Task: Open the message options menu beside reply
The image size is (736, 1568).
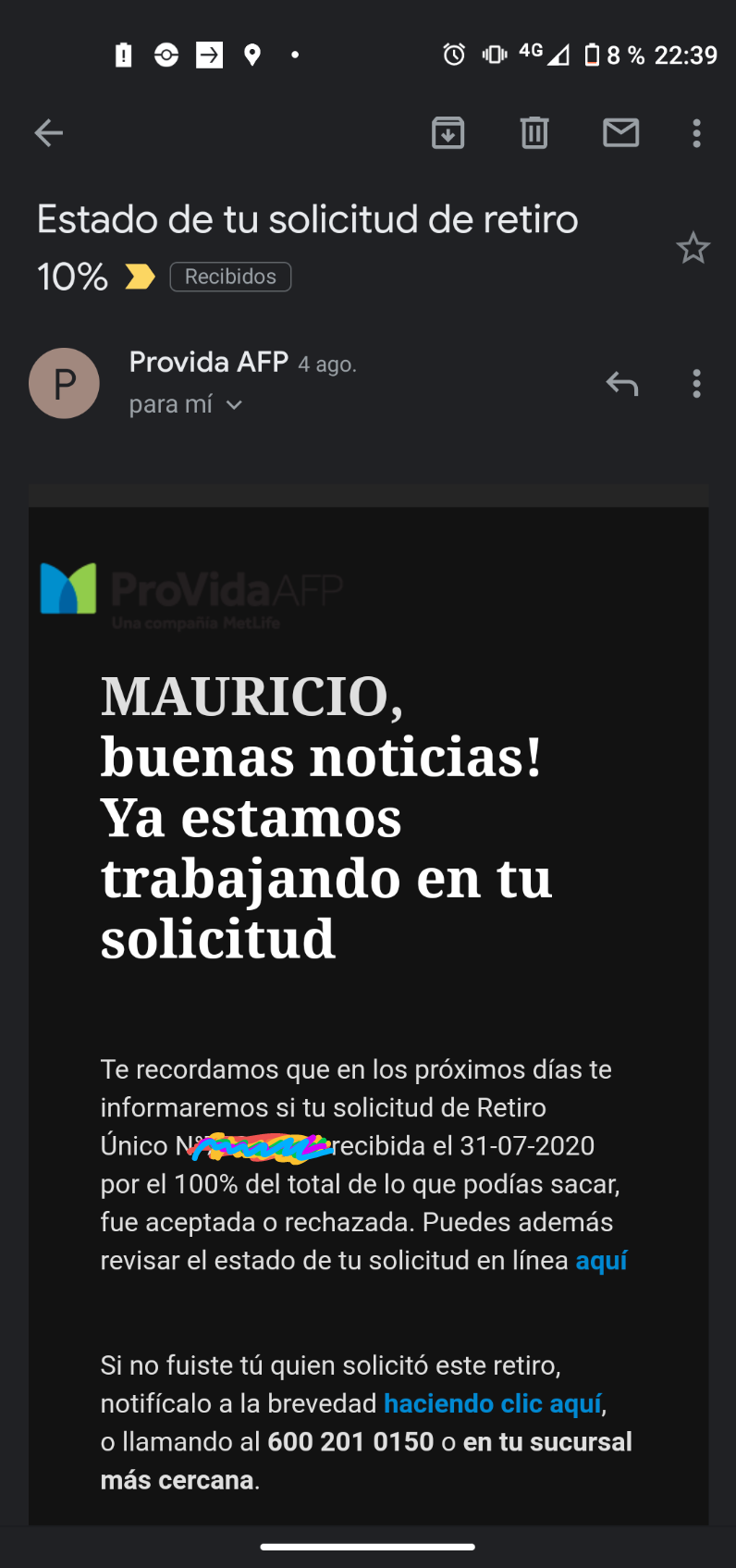Action: [697, 383]
